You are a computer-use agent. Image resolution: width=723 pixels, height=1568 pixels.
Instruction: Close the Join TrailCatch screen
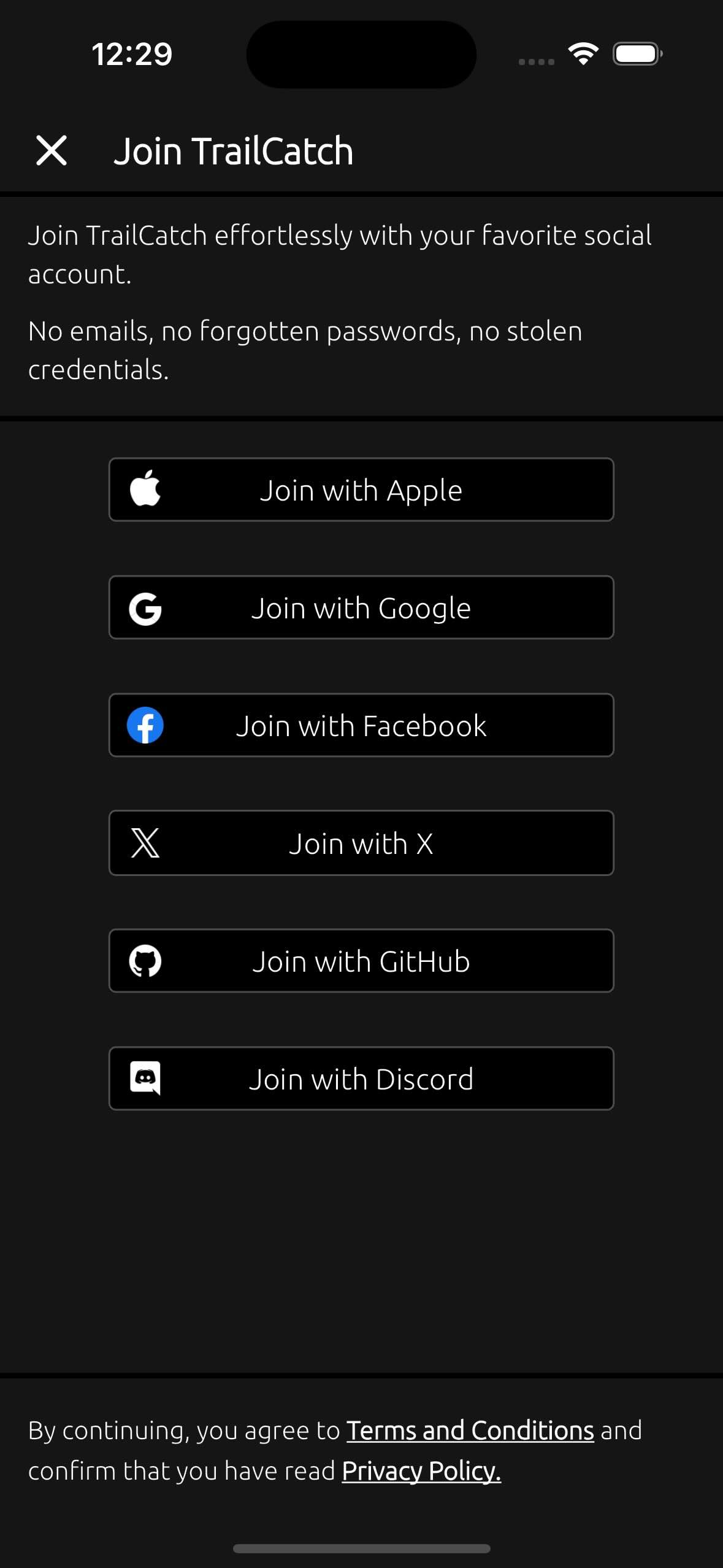click(52, 151)
